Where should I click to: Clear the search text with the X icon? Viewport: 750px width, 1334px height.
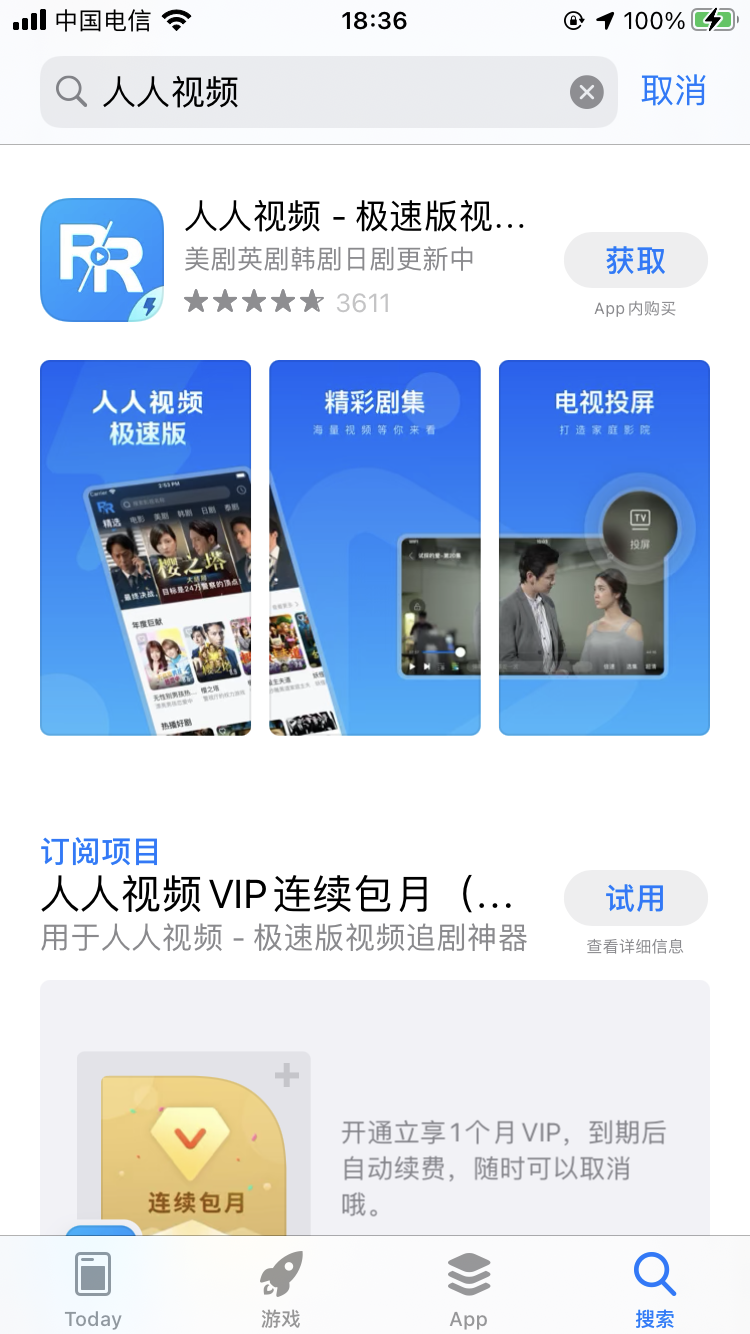pyautogui.click(x=587, y=93)
